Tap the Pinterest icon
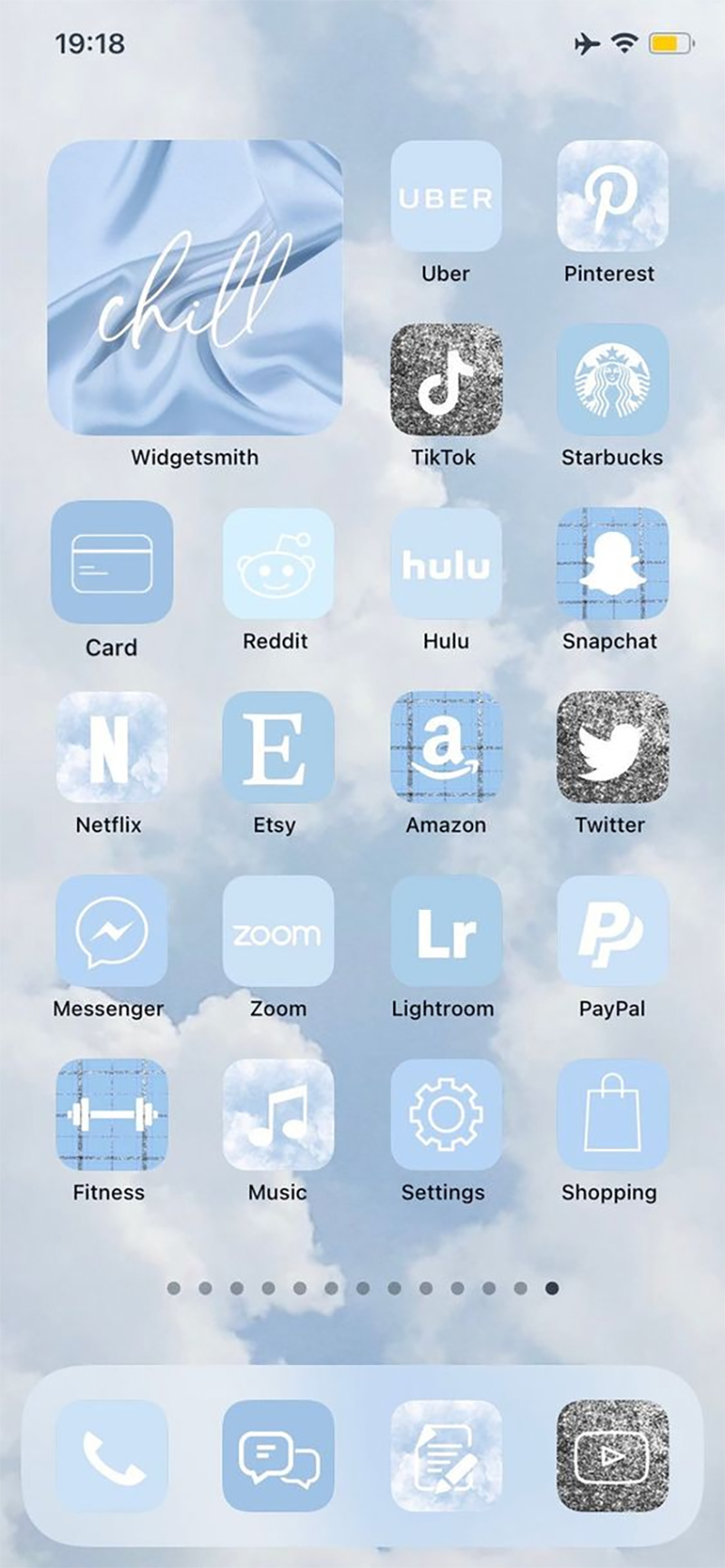 tap(611, 198)
